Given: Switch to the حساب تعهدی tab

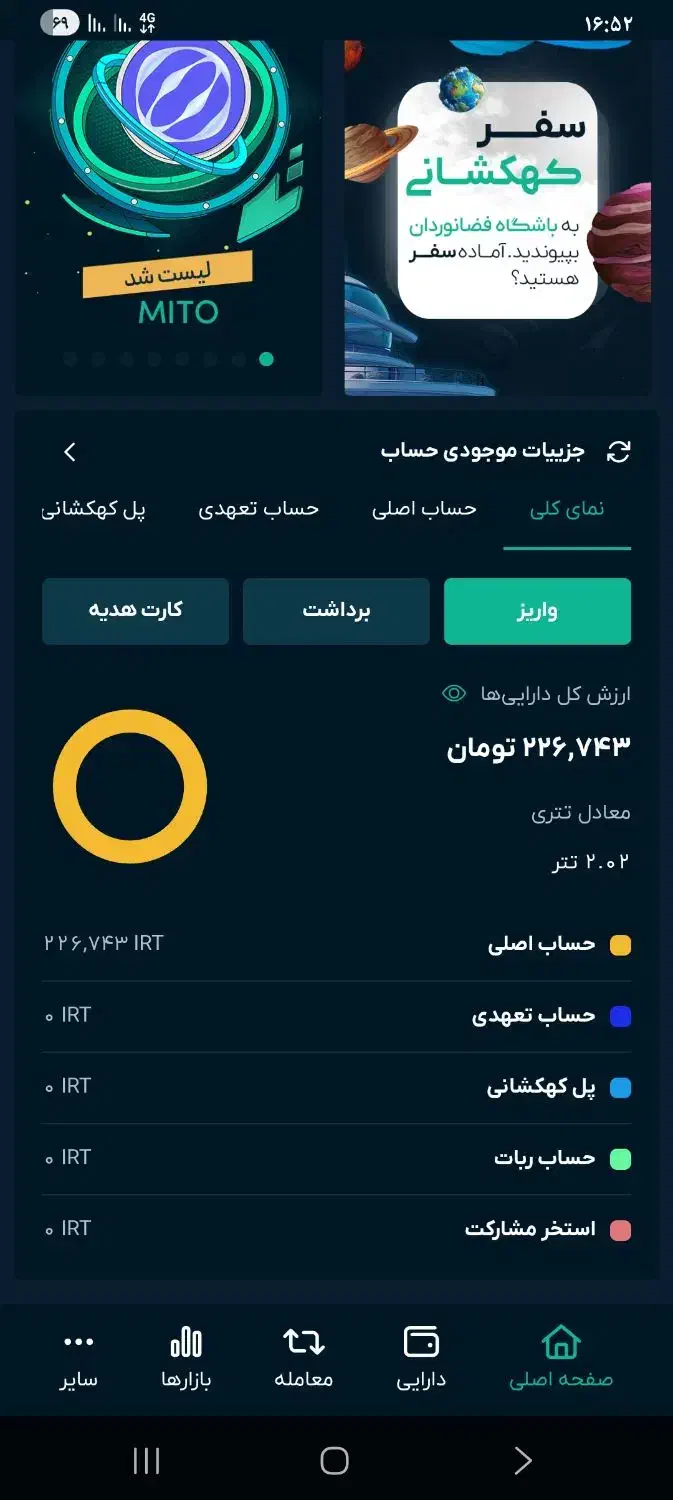Looking at the screenshot, I should click(258, 509).
